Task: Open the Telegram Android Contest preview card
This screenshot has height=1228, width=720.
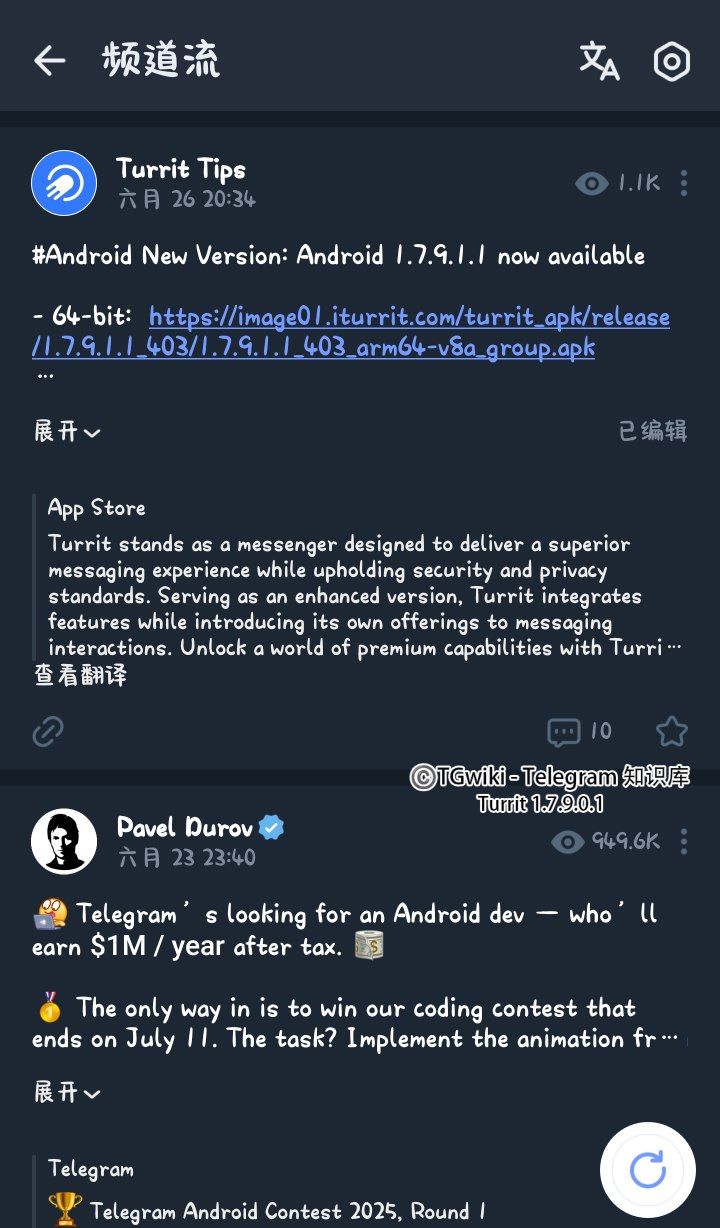Action: pyautogui.click(x=300, y=1195)
